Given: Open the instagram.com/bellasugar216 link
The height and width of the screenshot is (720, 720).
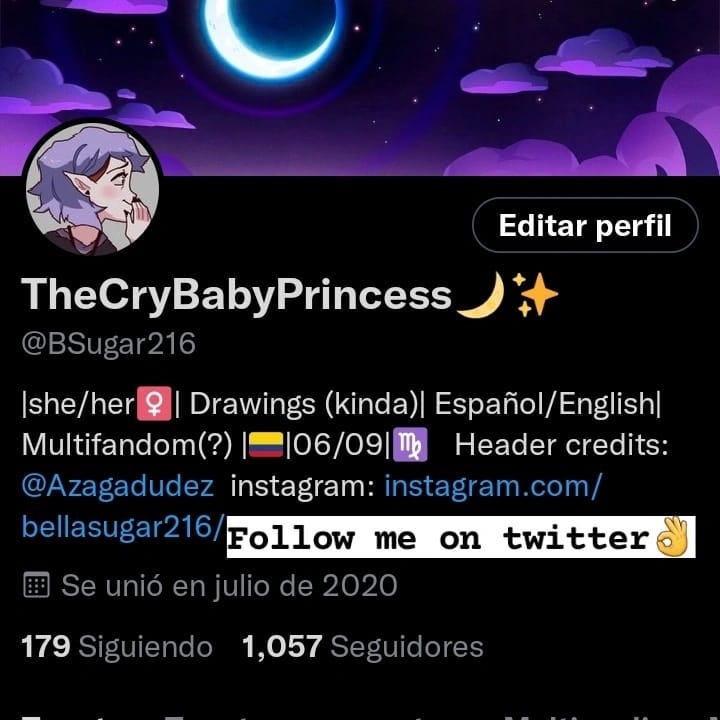Looking at the screenshot, I should (492, 487).
